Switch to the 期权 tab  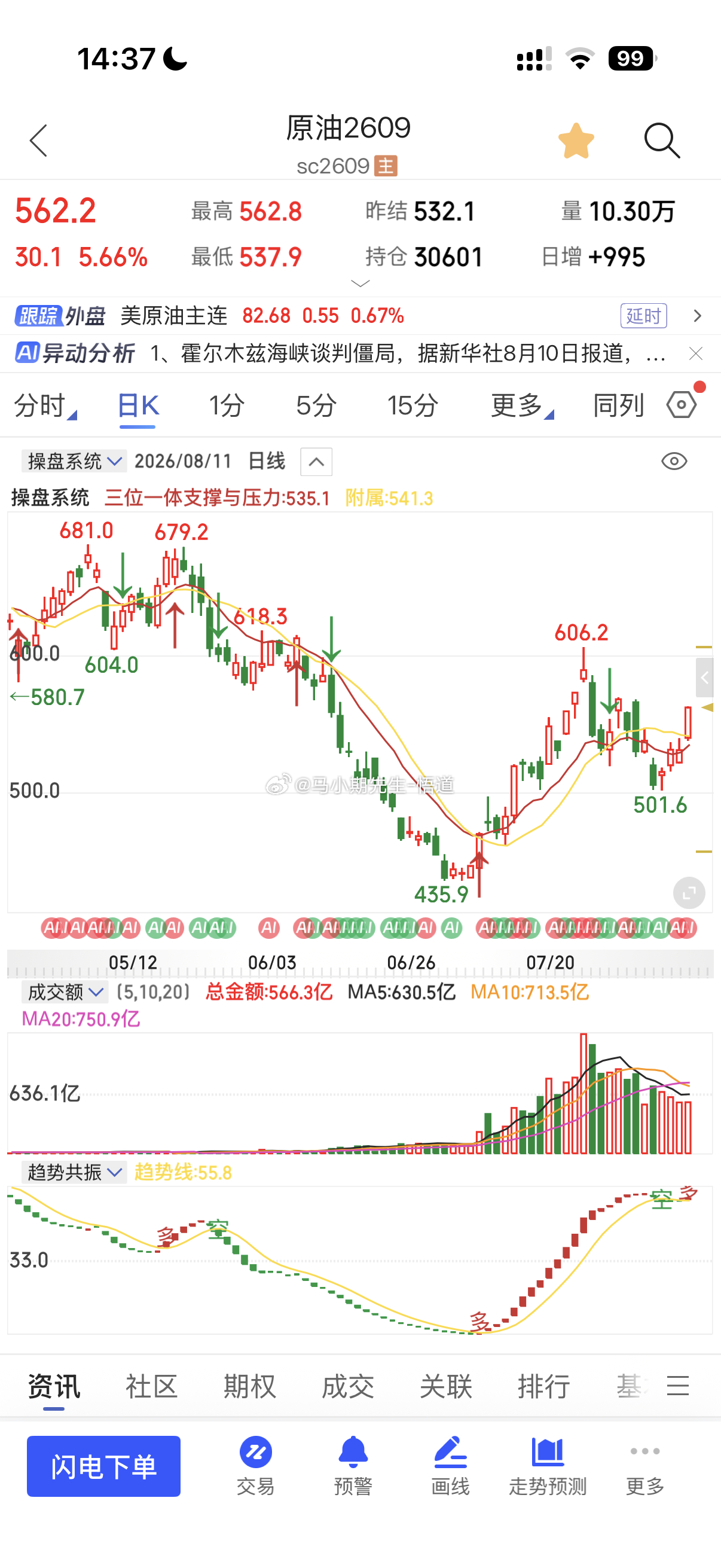249,1387
